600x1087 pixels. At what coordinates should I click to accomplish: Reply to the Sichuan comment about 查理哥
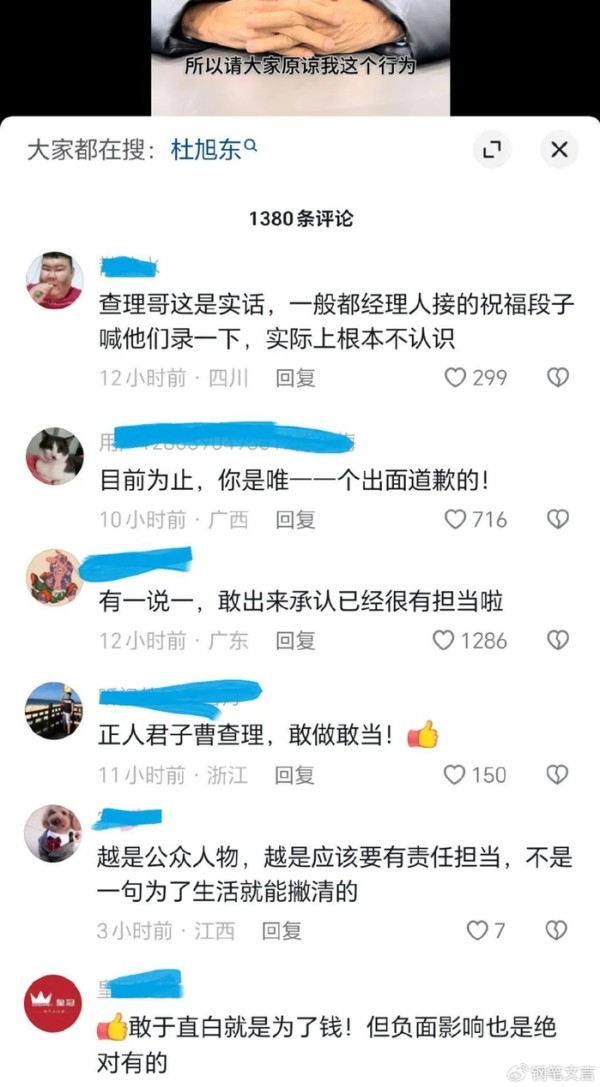click(x=295, y=378)
